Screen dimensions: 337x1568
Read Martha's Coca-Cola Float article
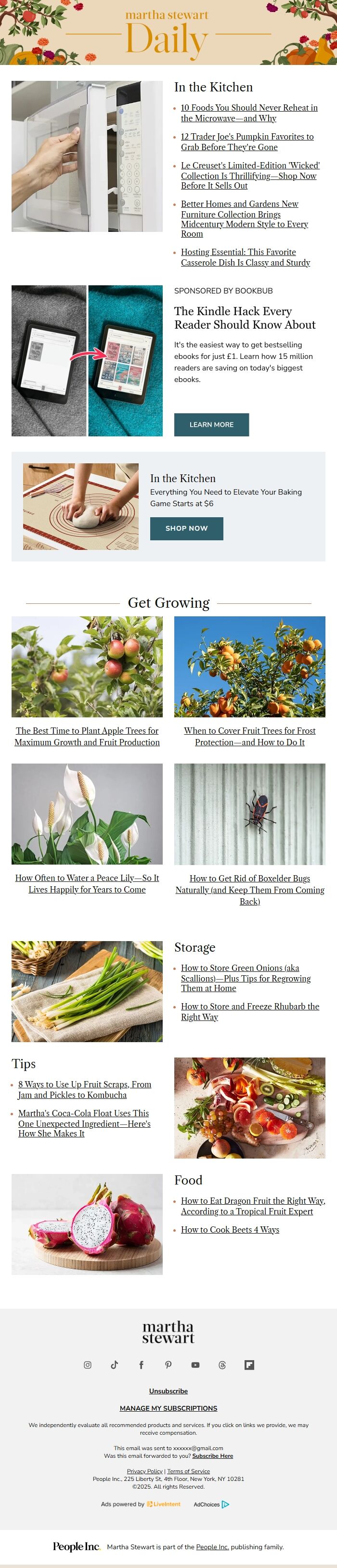pyautogui.click(x=84, y=1122)
